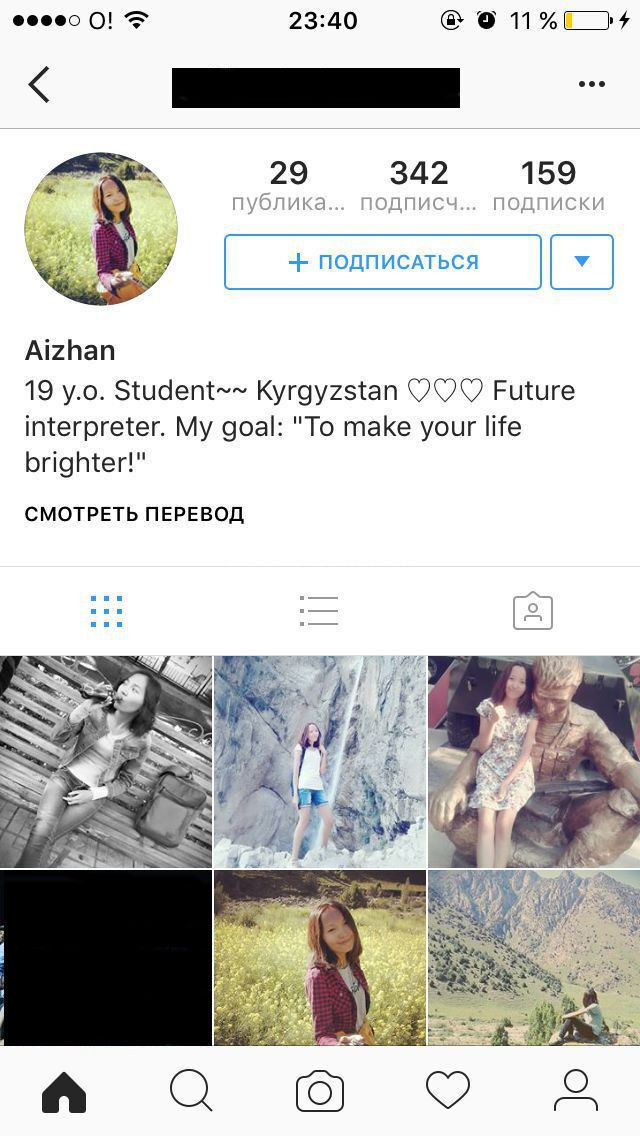Tap СМОТРЕТЬ ПЕРЕВОД to translate bio
Viewport: 640px width, 1136px height.
(134, 514)
